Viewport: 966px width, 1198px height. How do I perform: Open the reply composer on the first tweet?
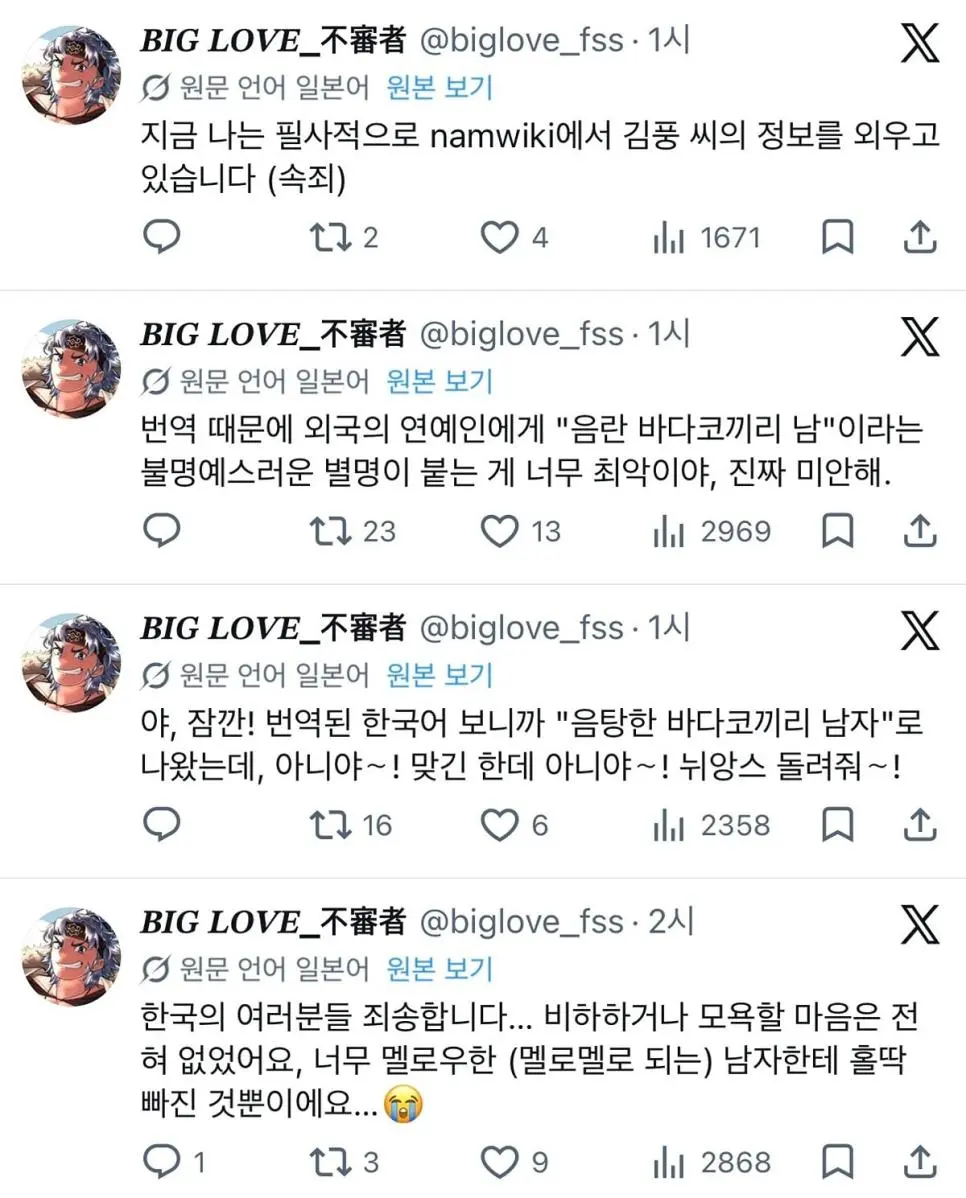(x=161, y=238)
